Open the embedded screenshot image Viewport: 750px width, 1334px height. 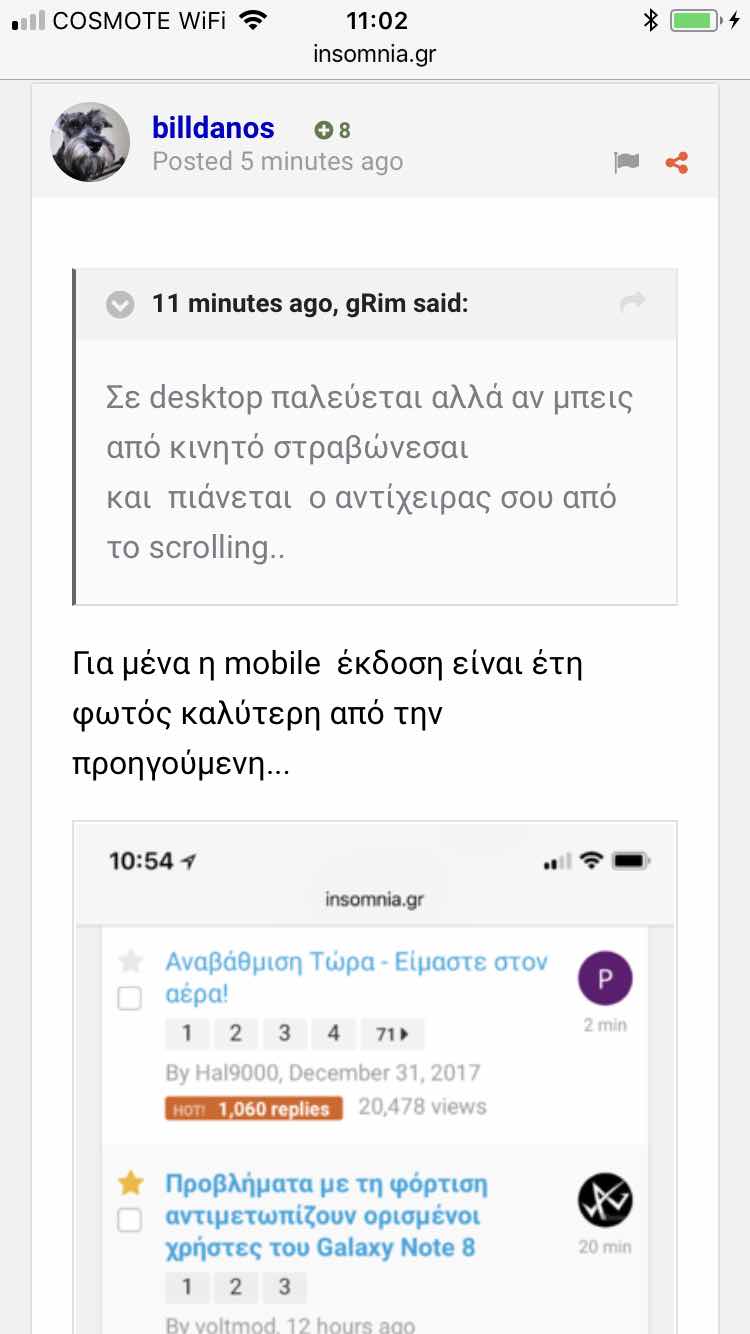coord(375,1078)
